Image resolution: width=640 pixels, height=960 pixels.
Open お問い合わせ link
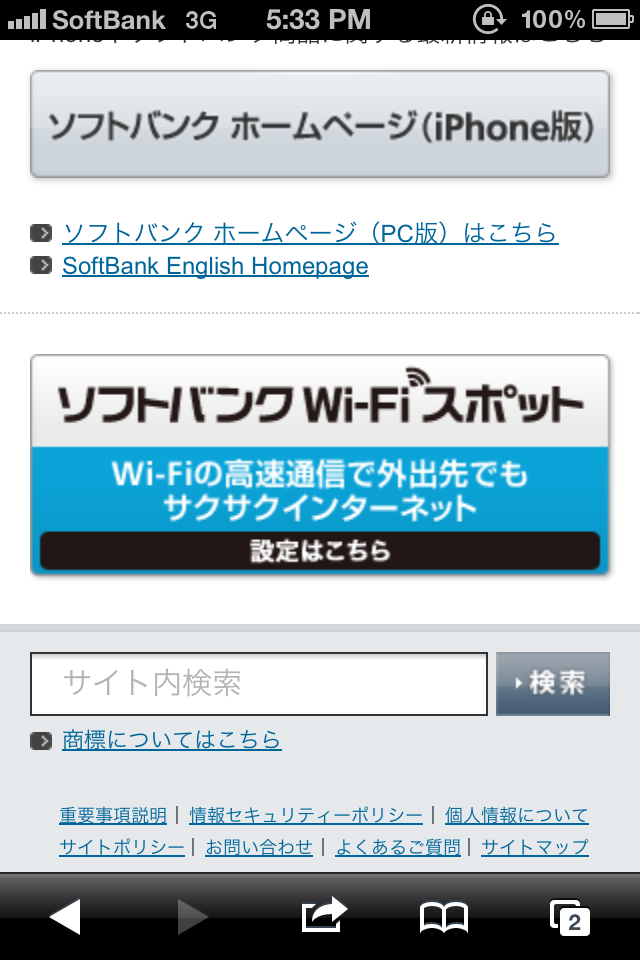coord(258,847)
